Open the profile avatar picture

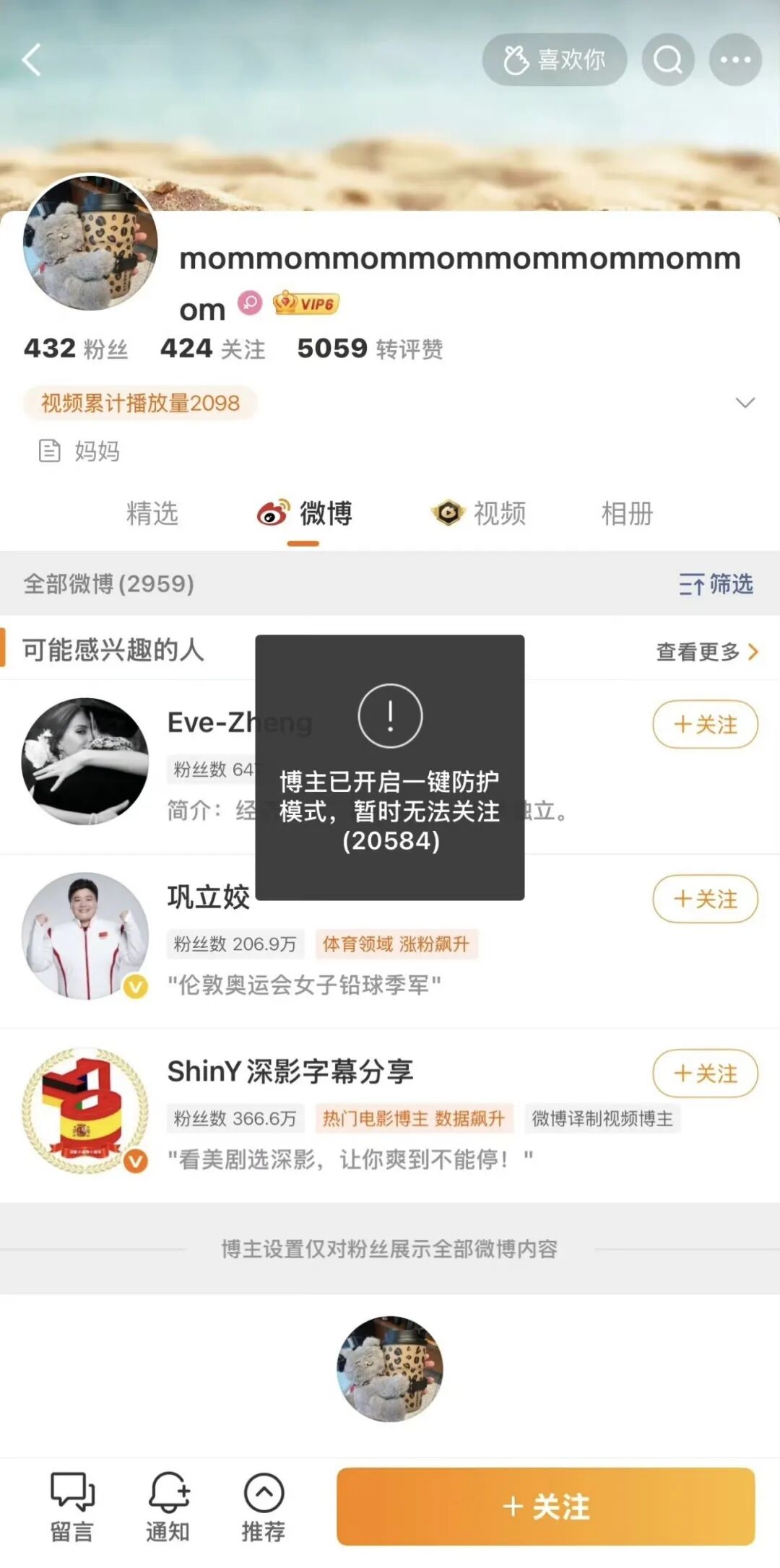[x=90, y=243]
